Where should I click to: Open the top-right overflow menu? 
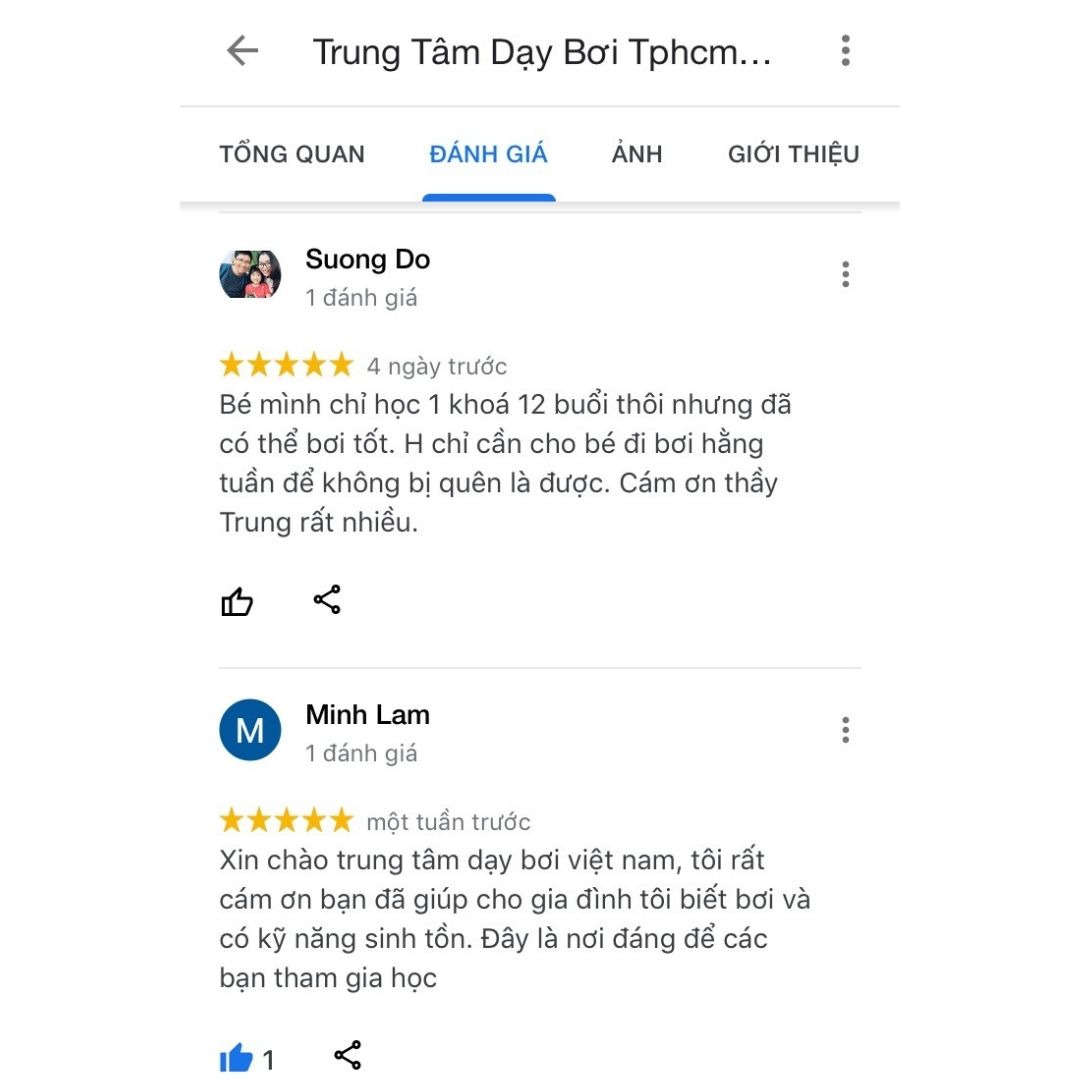click(x=845, y=51)
